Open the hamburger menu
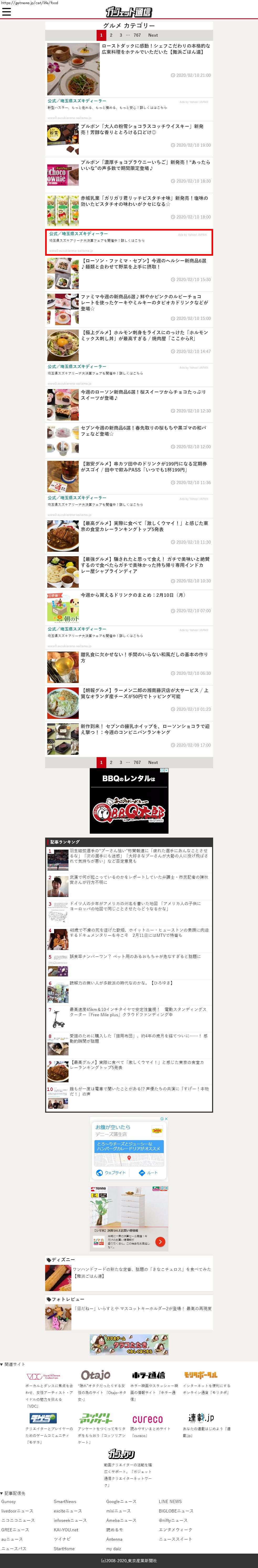 point(7,12)
